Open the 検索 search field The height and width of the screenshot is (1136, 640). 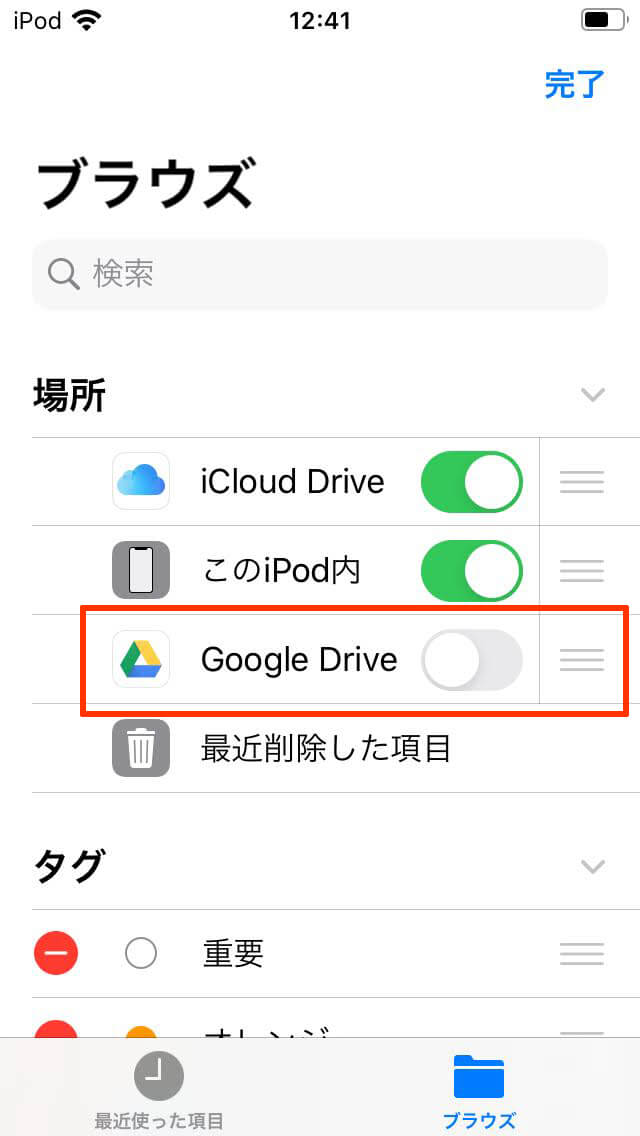[x=320, y=275]
